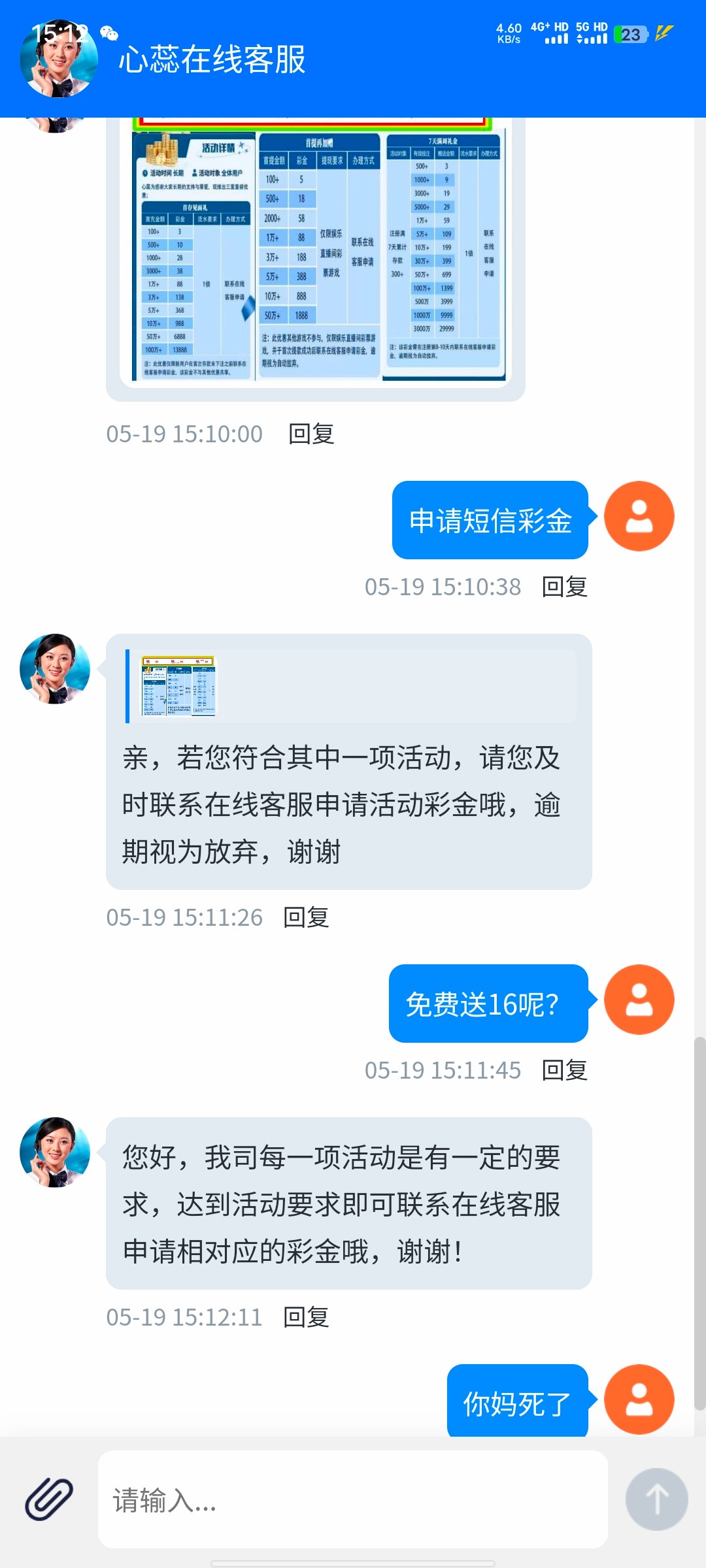Viewport: 706px width, 1568px height.
Task: Tap the agent avatar beside the promo thumbnail message
Action: pyautogui.click(x=55, y=670)
